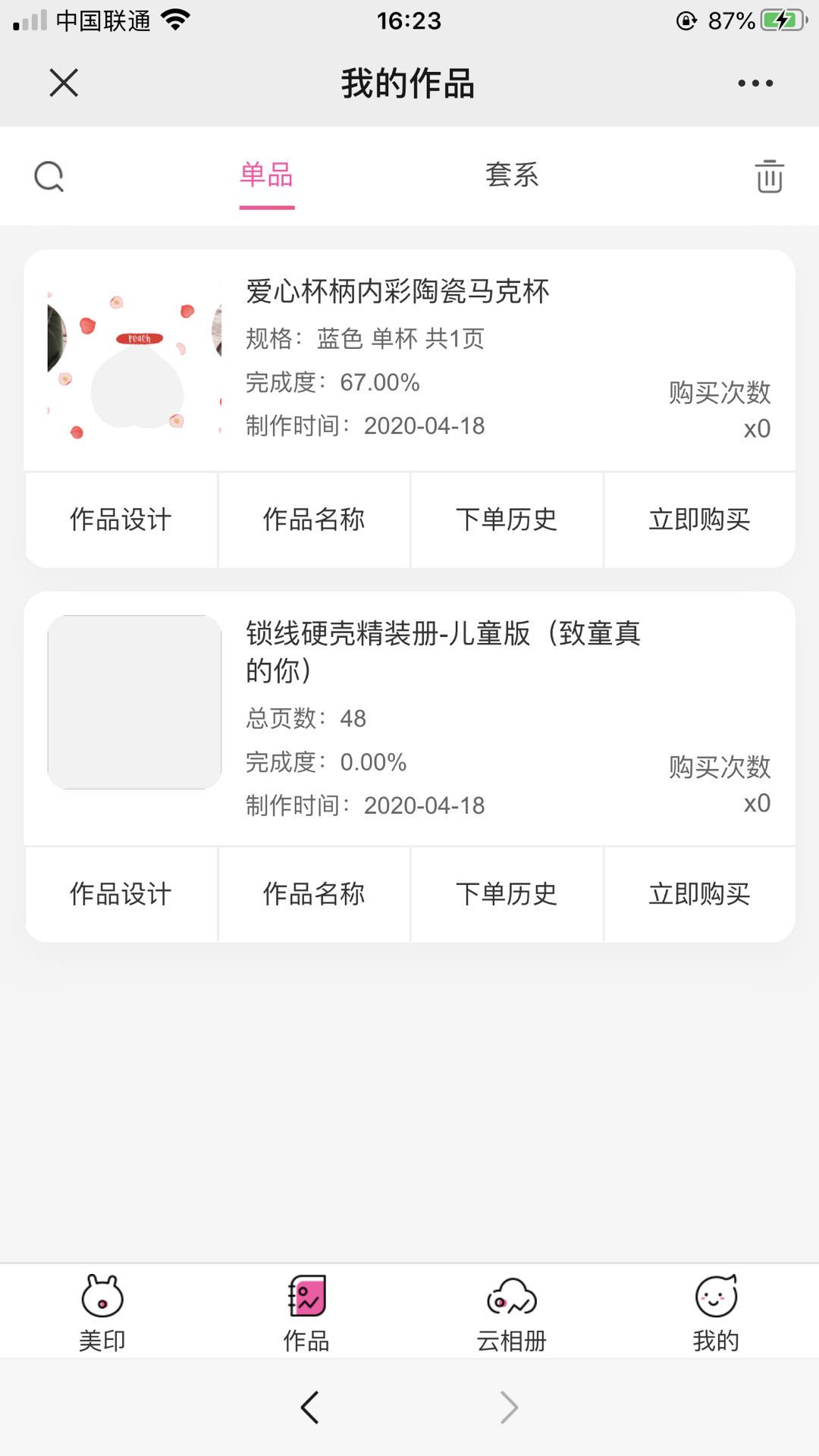Open the three-dot overflow menu
This screenshot has height=1456, width=819.
point(755,83)
